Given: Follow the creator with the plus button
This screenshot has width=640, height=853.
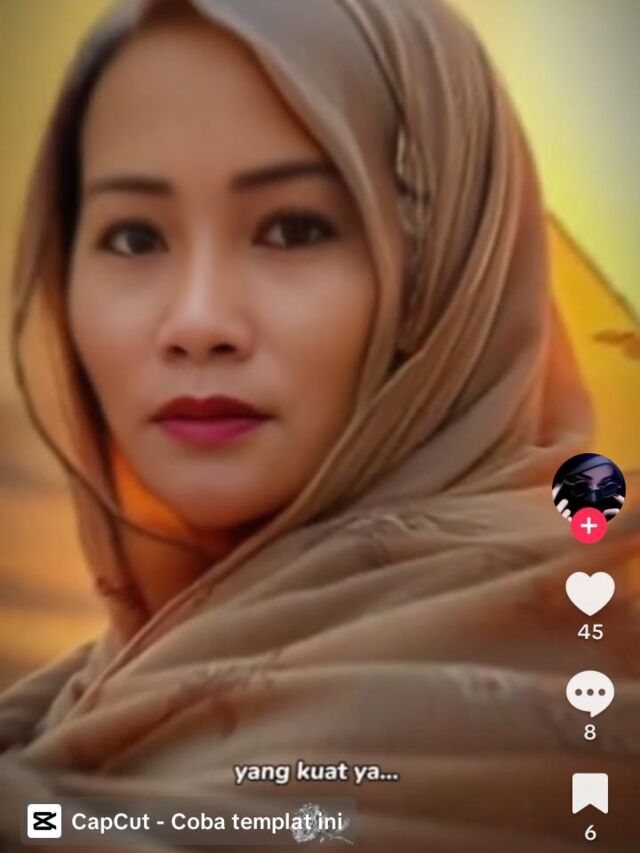Looking at the screenshot, I should pos(589,525).
